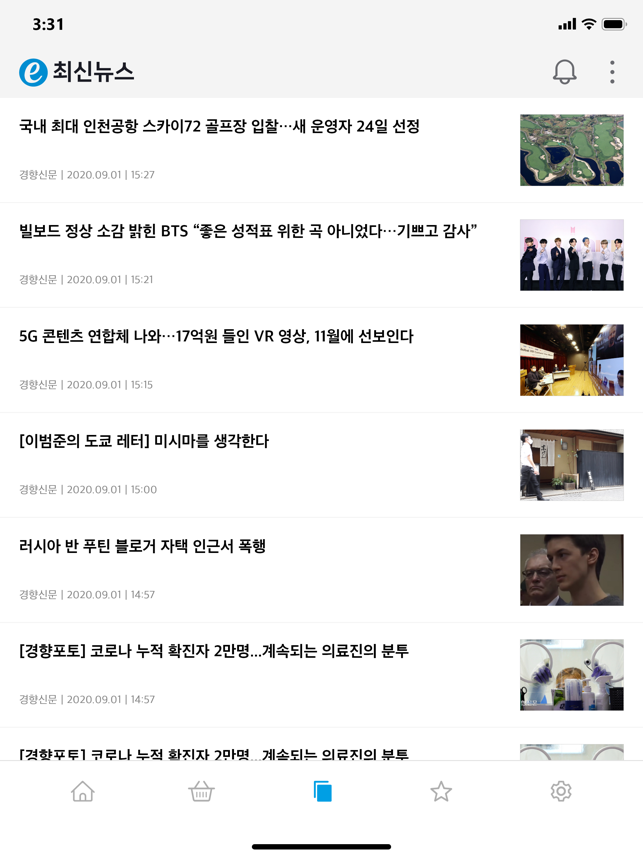Go to the home tab

click(x=83, y=792)
